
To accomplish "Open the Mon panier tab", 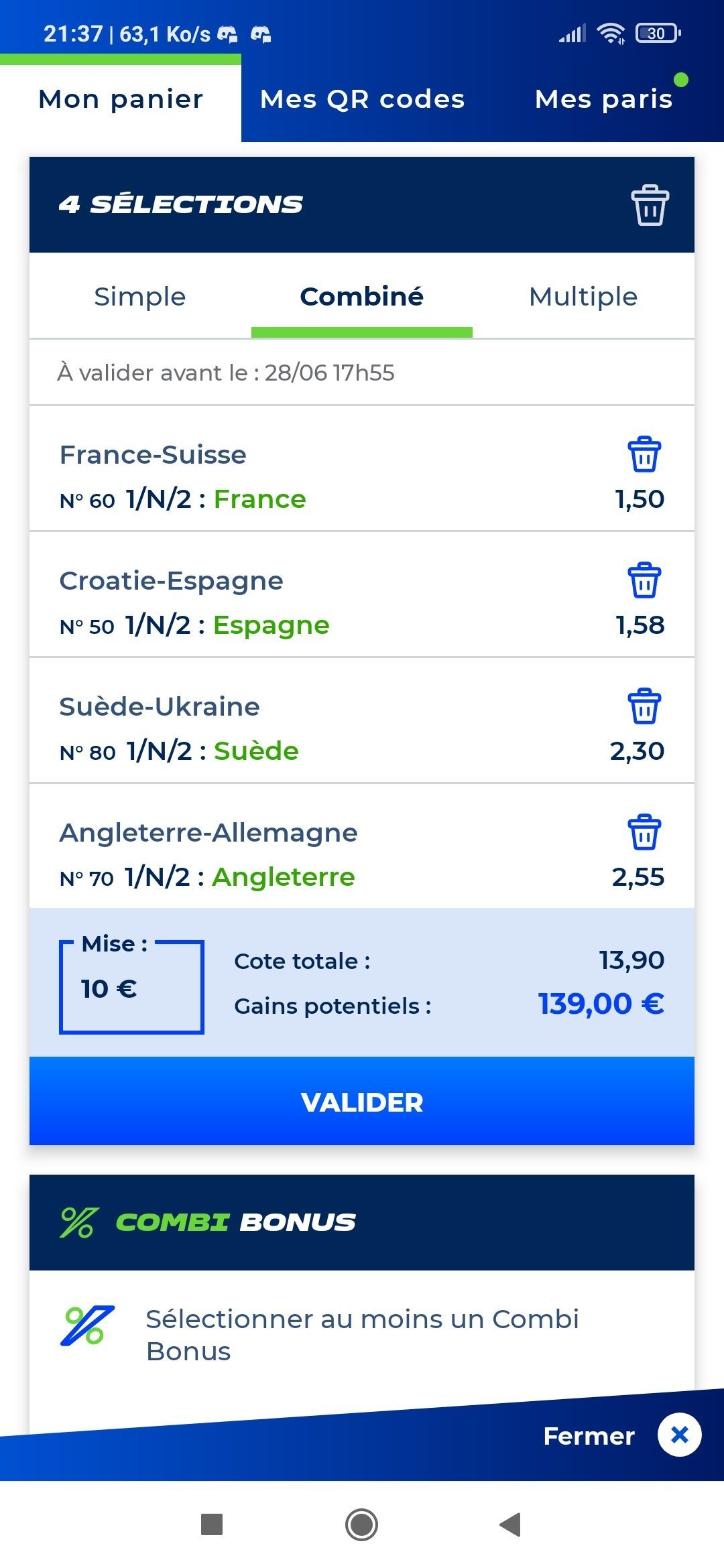I will click(121, 99).
